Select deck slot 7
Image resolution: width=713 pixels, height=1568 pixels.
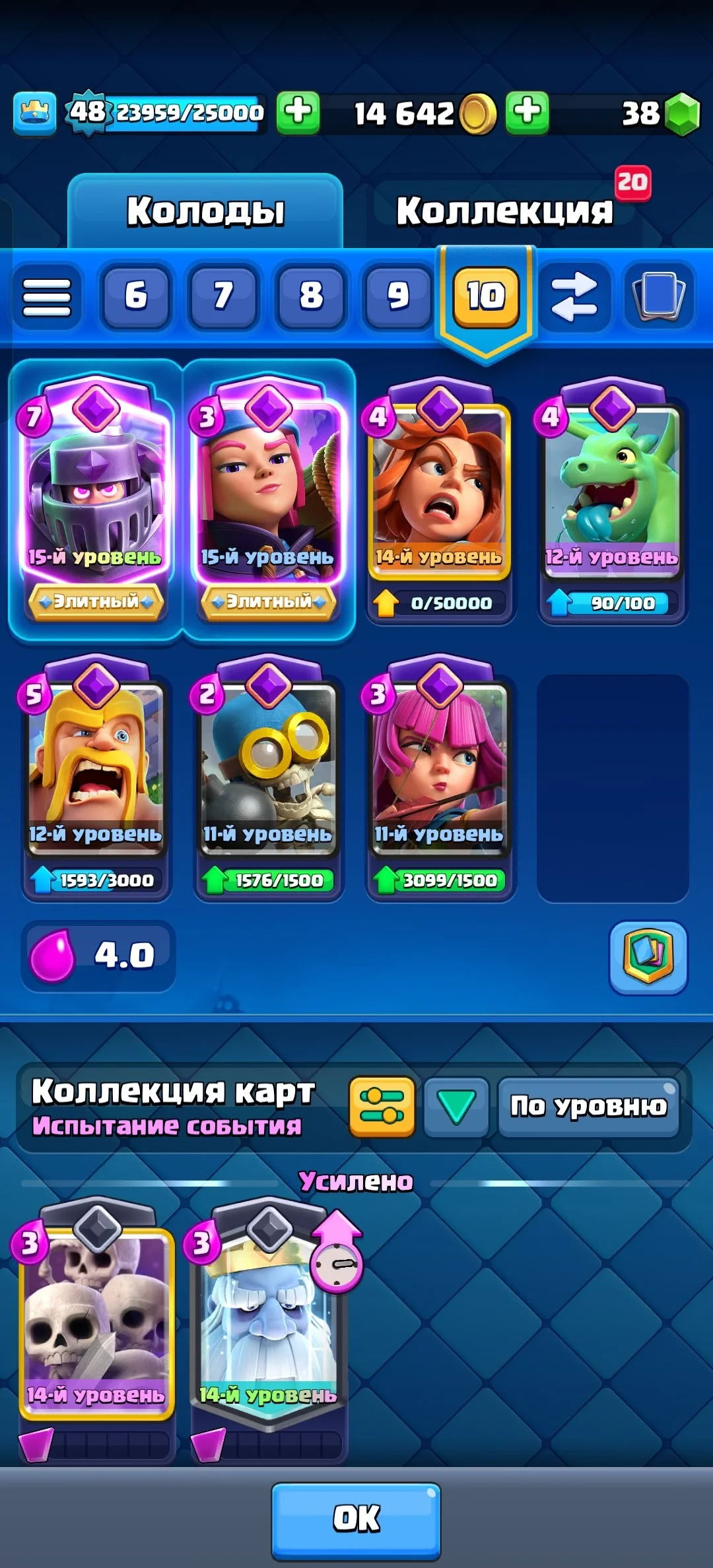223,296
